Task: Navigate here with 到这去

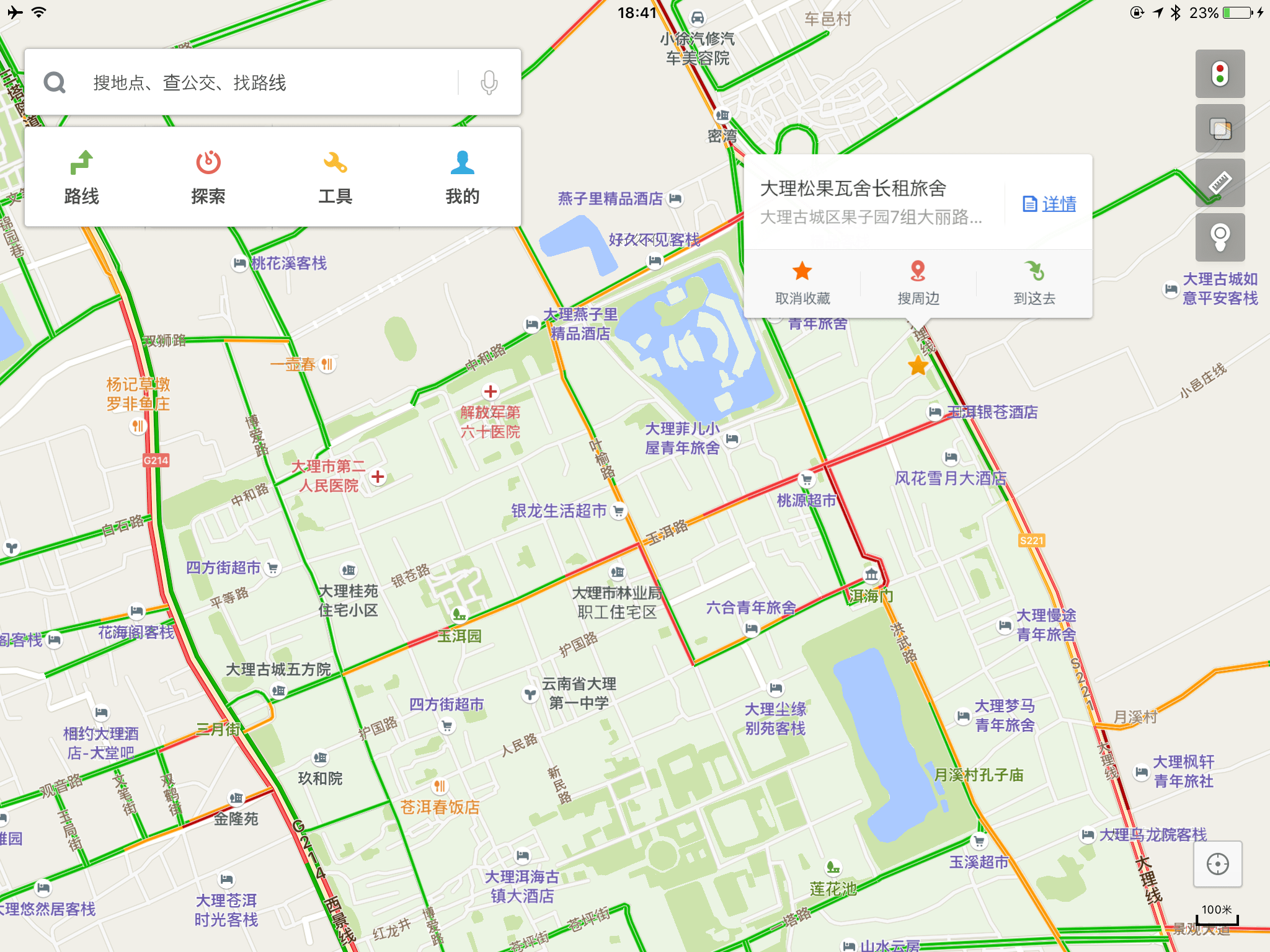Action: (x=1034, y=283)
